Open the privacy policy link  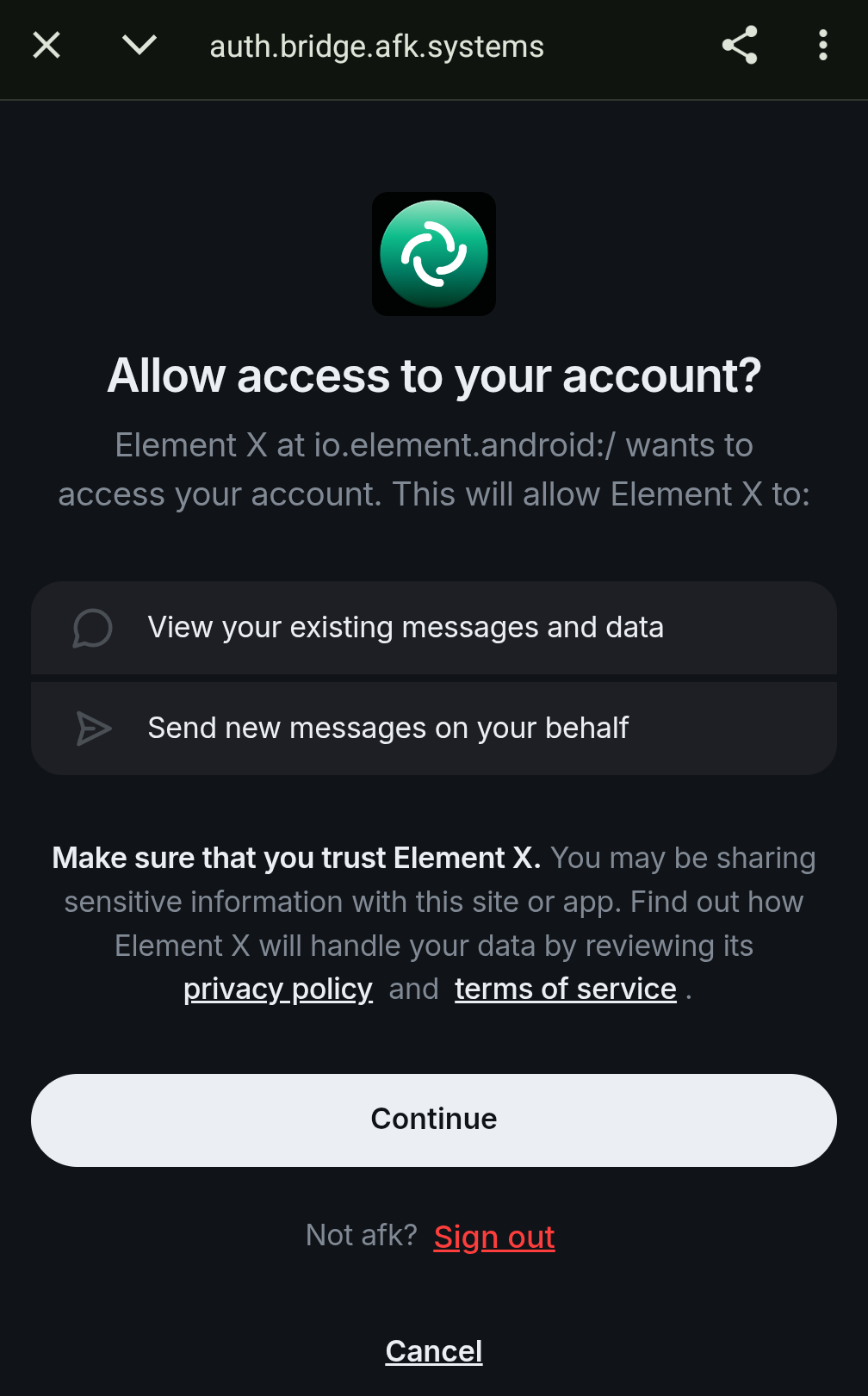click(277, 988)
